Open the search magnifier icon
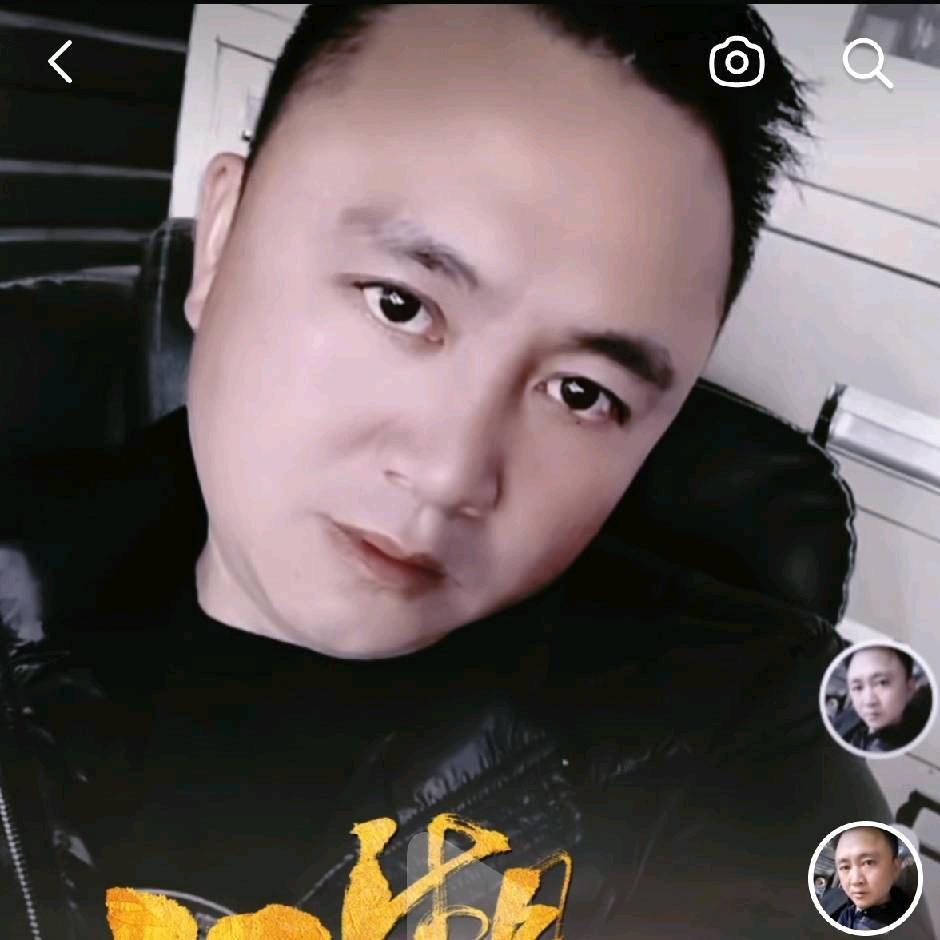Viewport: 940px width, 940px height. click(867, 64)
